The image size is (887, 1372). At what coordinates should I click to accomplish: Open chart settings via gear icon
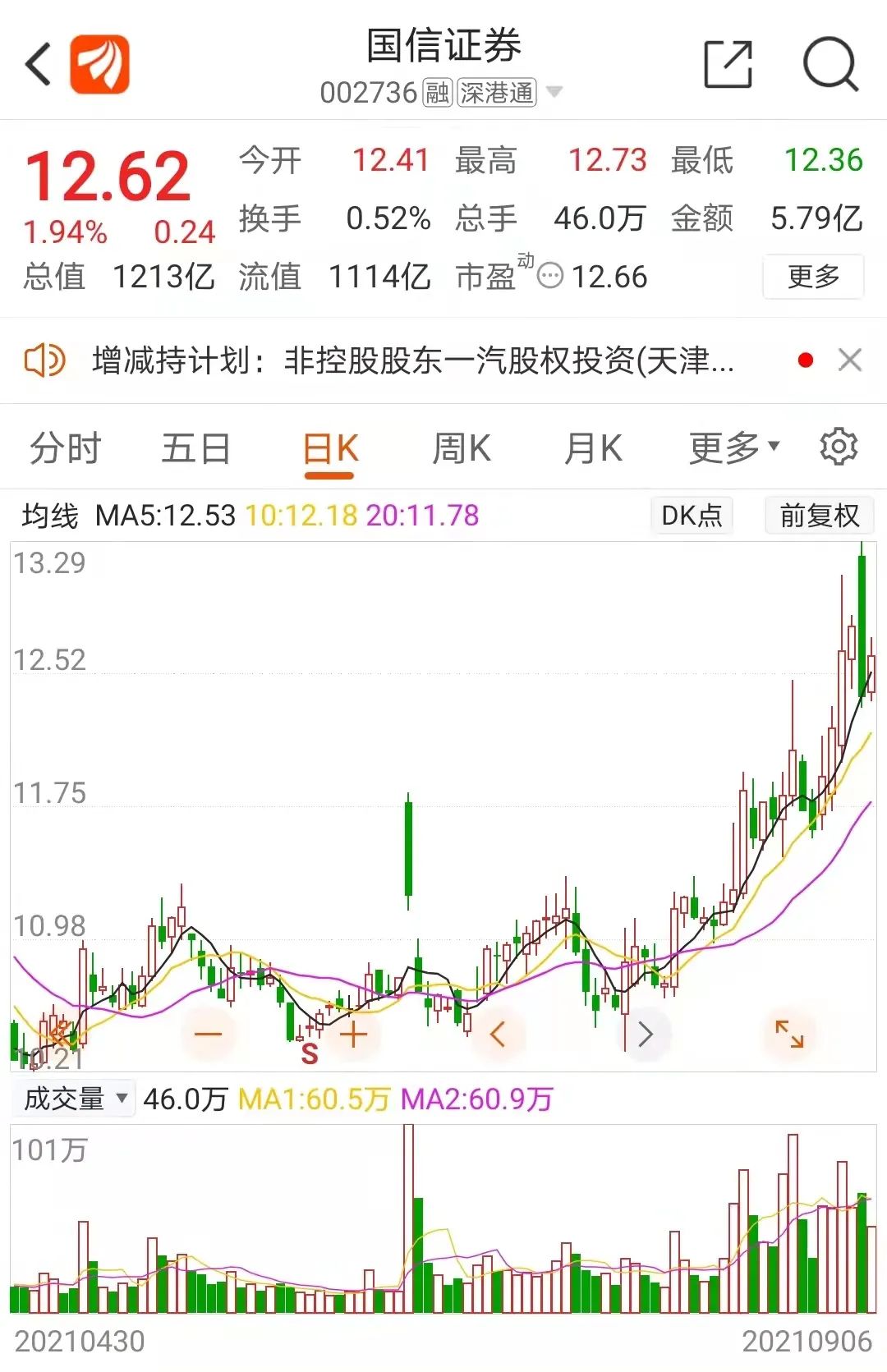click(839, 447)
